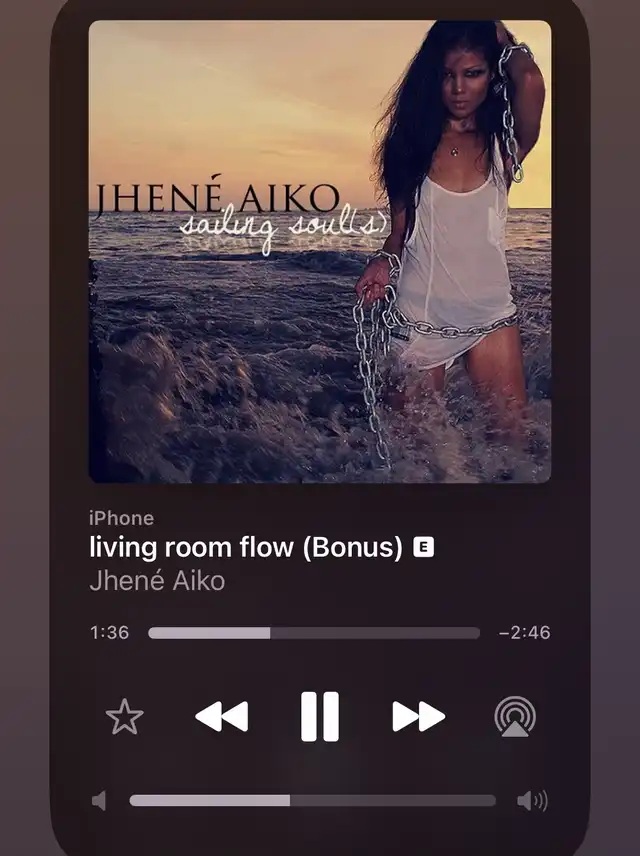The height and width of the screenshot is (856, 640).
Task: Favorite this song with the star
Action: point(125,717)
